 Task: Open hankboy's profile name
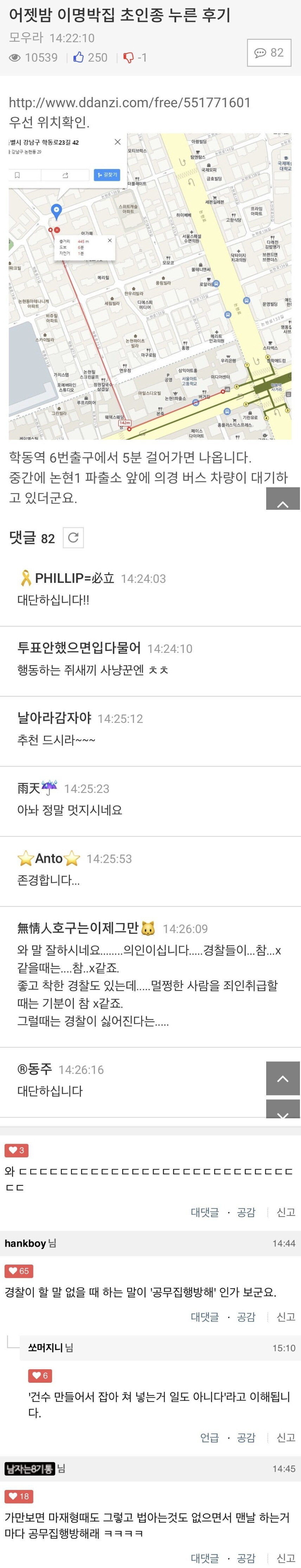click(26, 1243)
